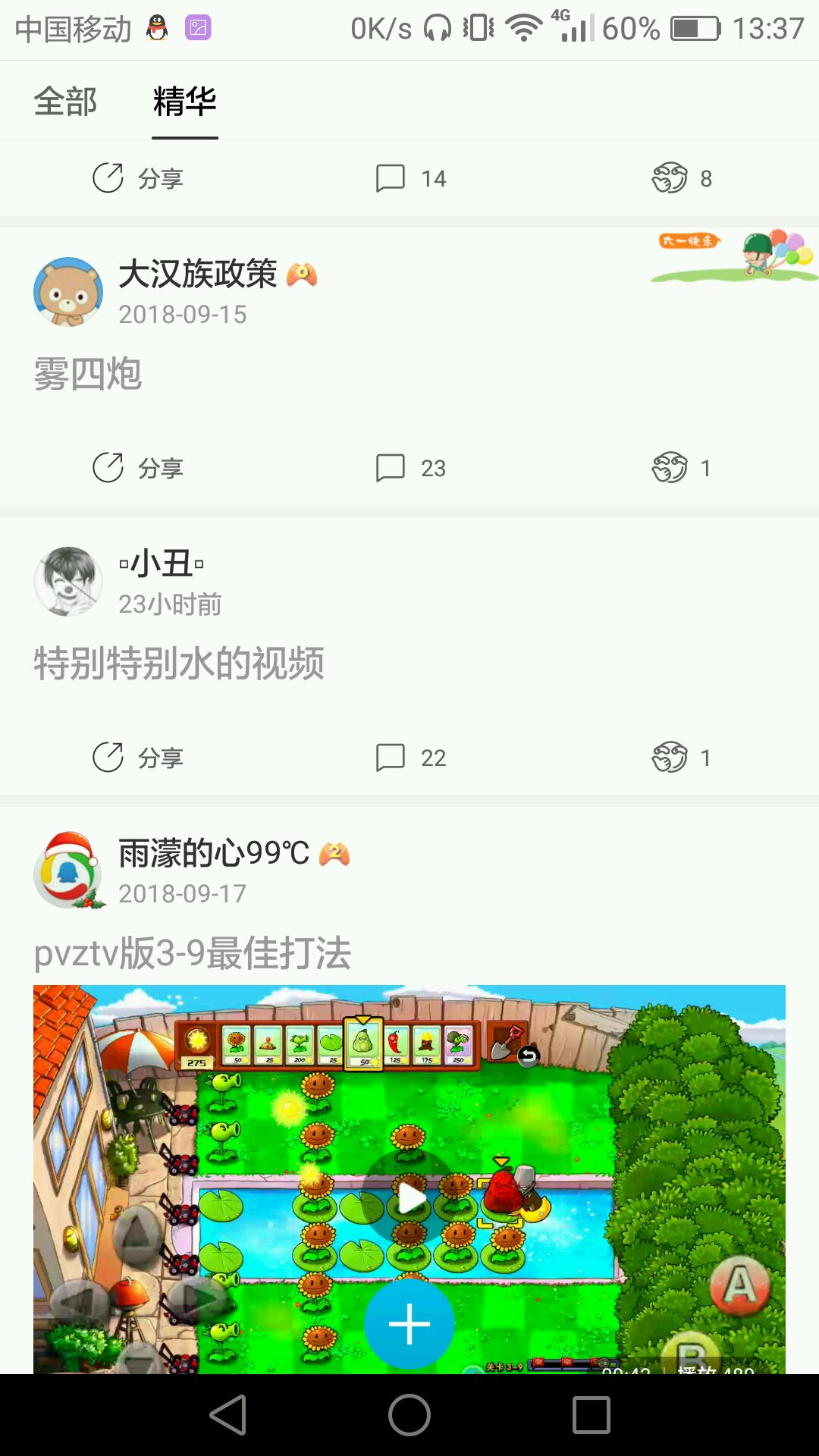Open the pvztv版3-9最佳打法 post

click(x=193, y=953)
